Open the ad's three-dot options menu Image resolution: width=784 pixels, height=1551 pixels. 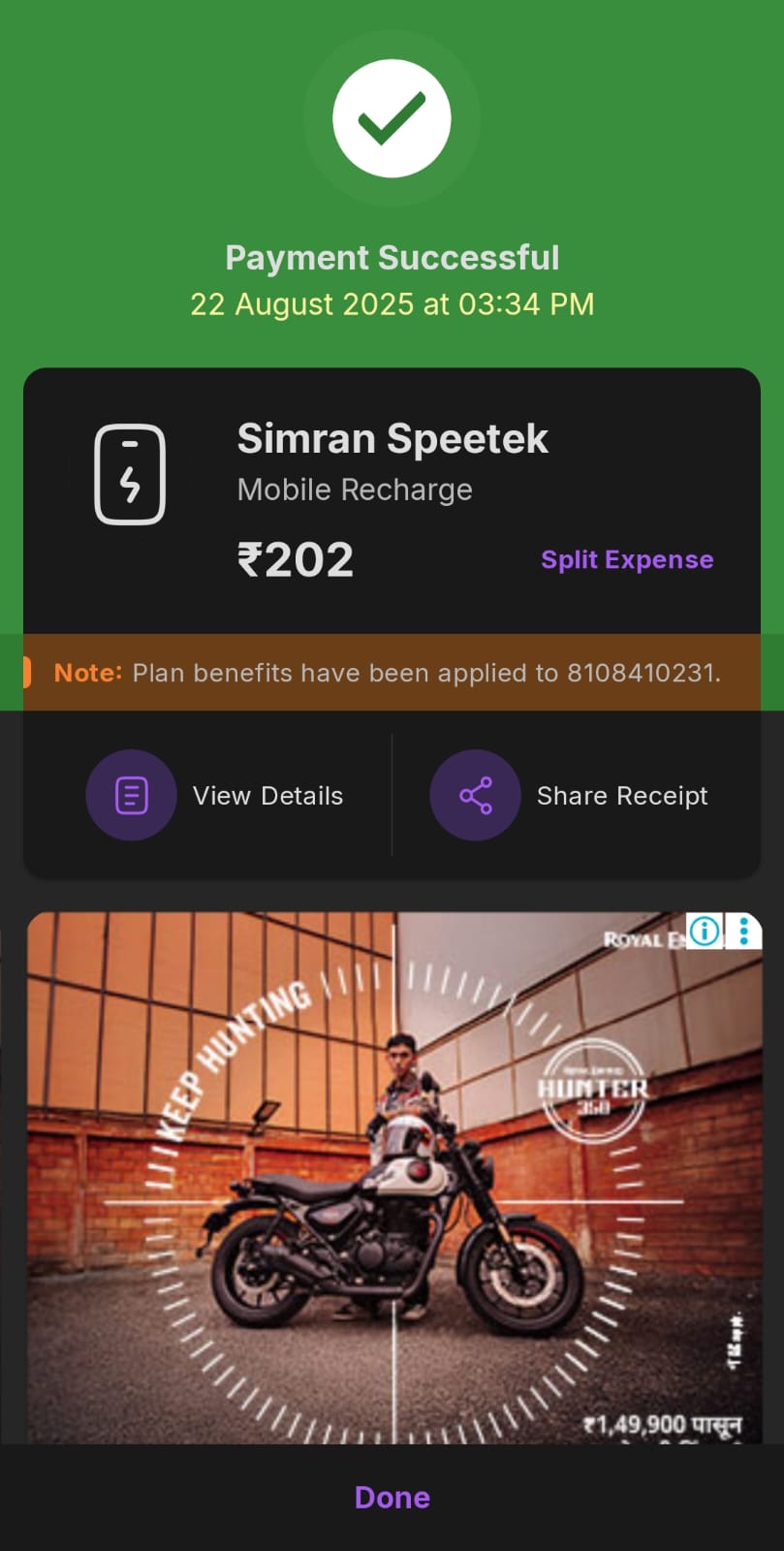click(x=743, y=932)
